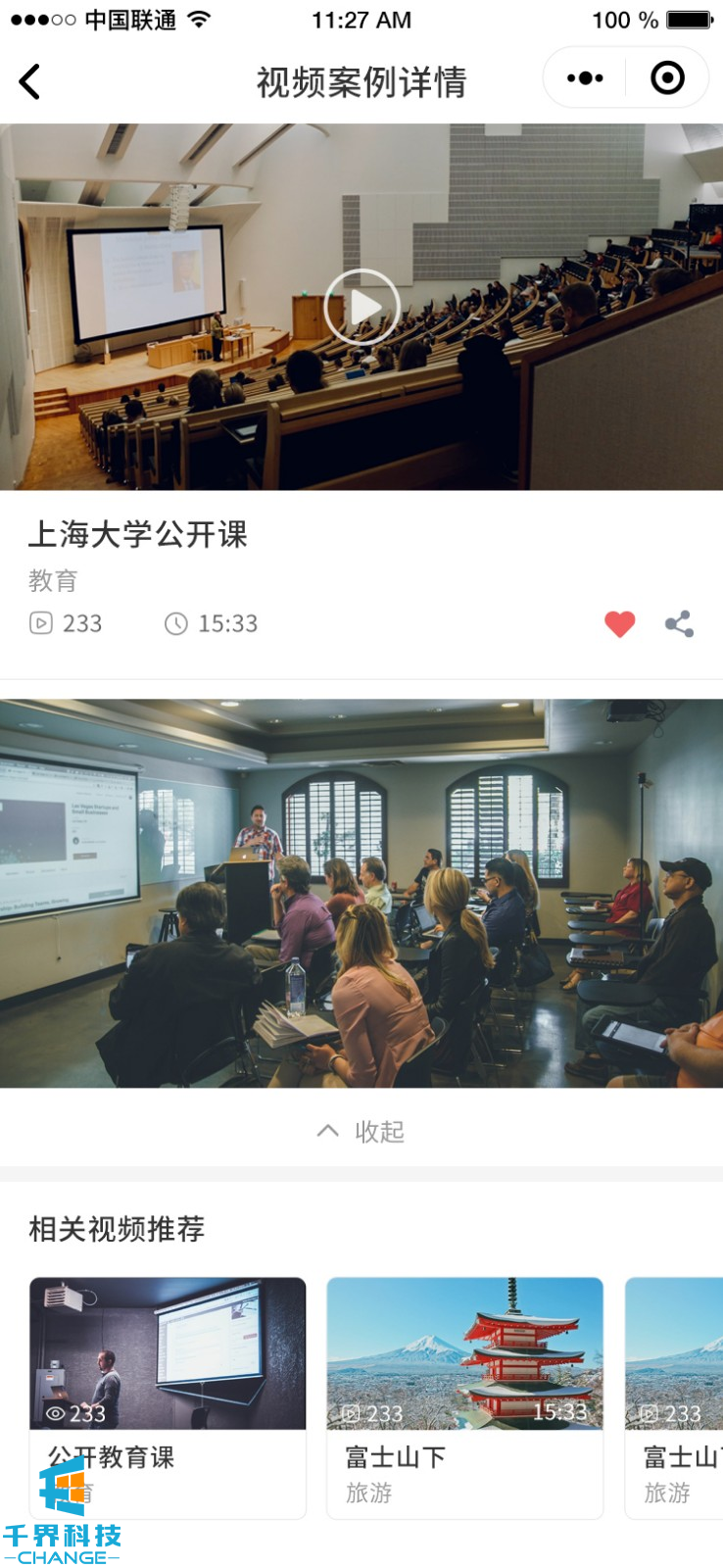This screenshot has width=723, height=1568.
Task: Play the 上海大学公开课 video
Action: (361, 307)
